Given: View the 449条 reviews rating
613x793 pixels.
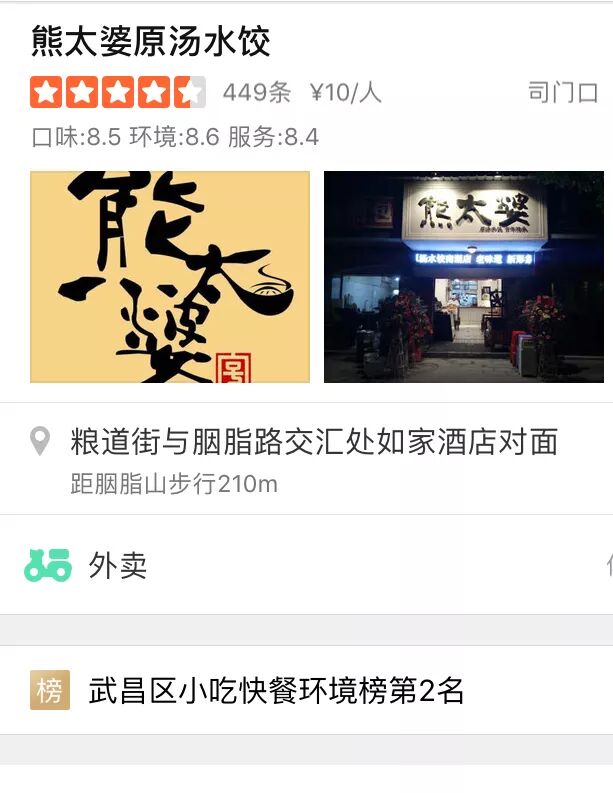Looking at the screenshot, I should 257,93.
